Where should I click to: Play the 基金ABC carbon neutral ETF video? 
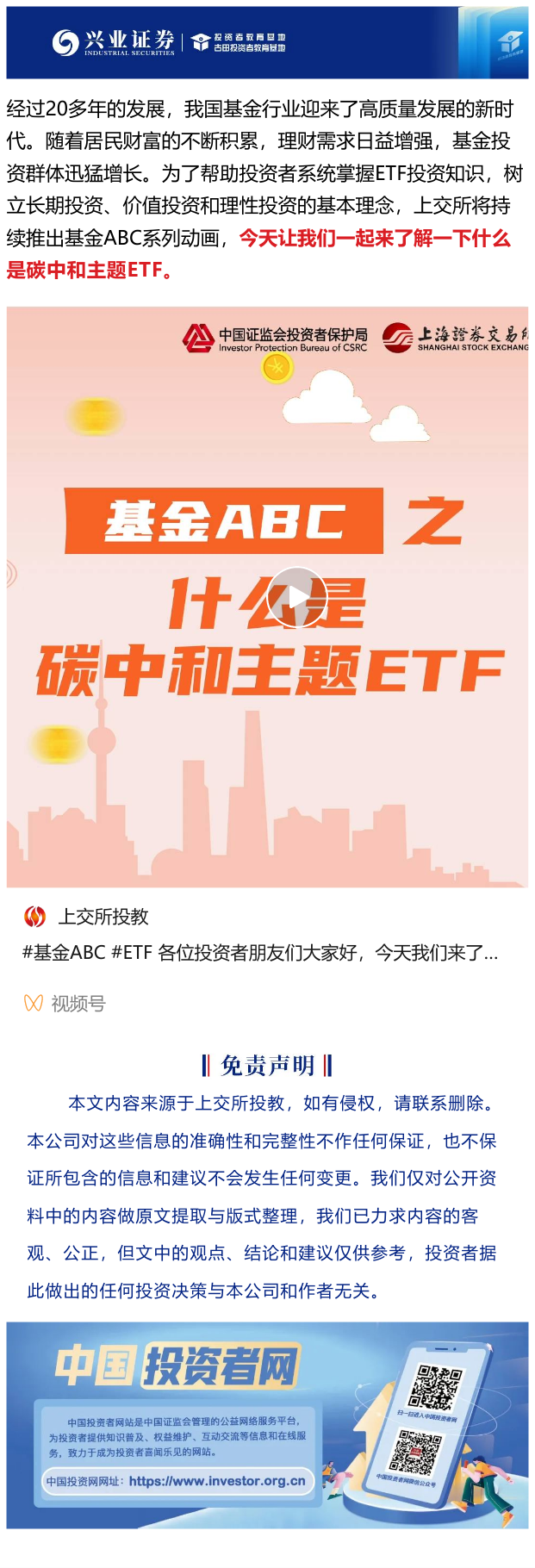296,597
